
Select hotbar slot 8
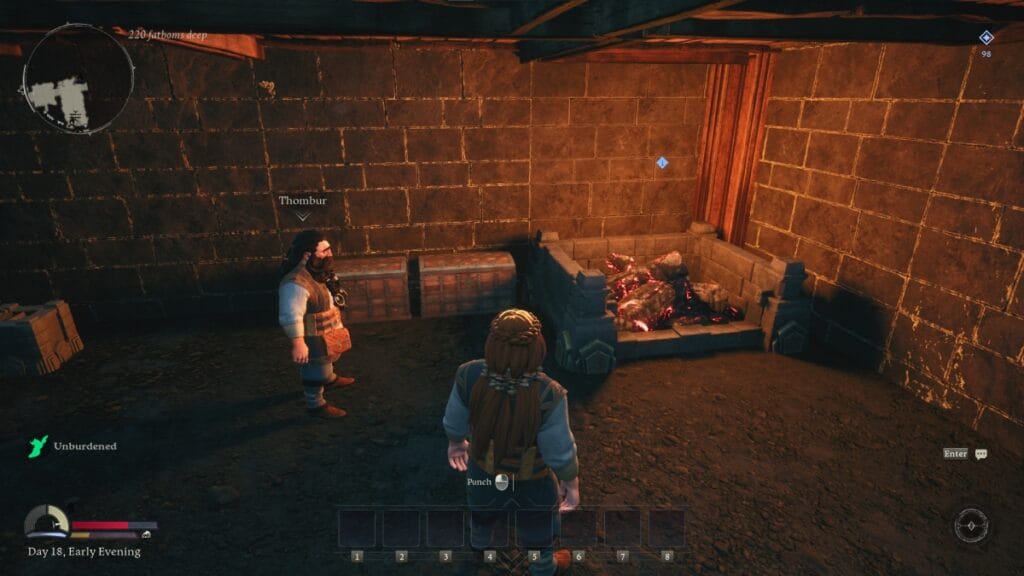point(667,528)
